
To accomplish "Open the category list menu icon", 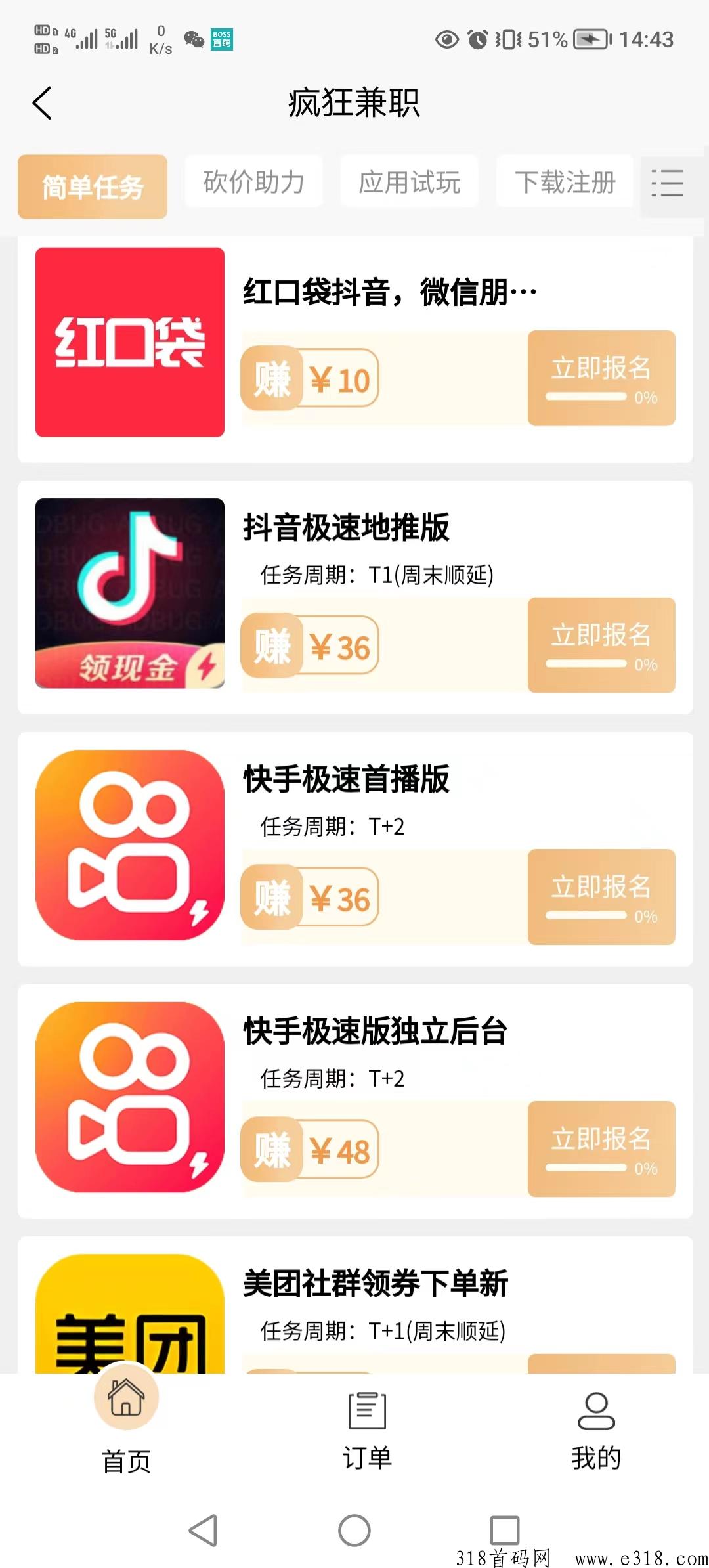I will pos(667,183).
